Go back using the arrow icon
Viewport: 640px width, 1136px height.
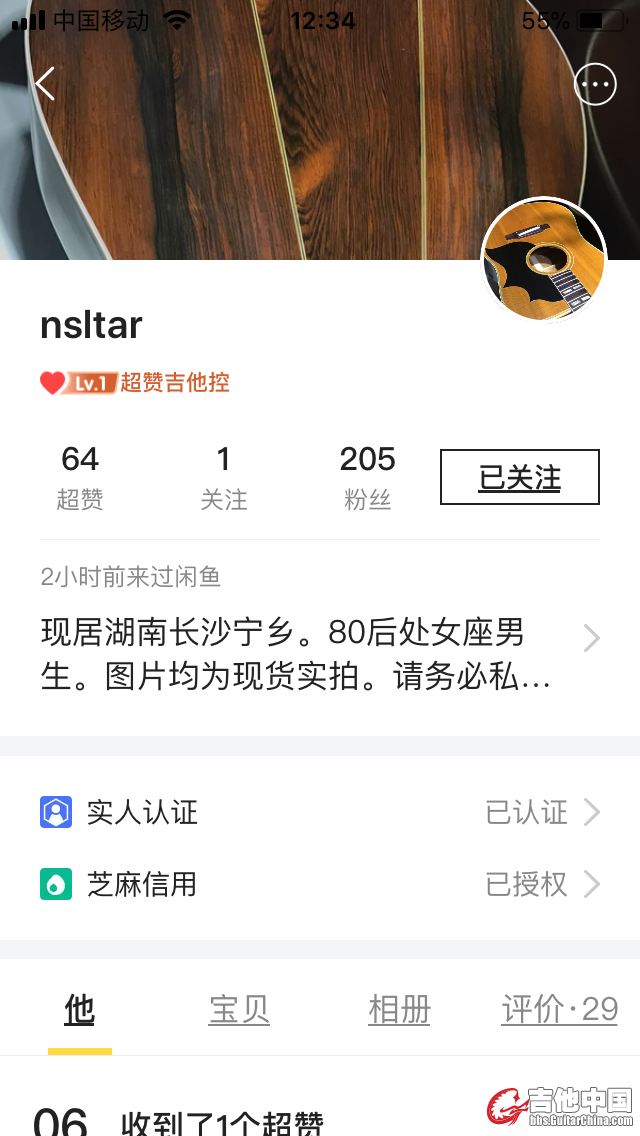coord(45,84)
